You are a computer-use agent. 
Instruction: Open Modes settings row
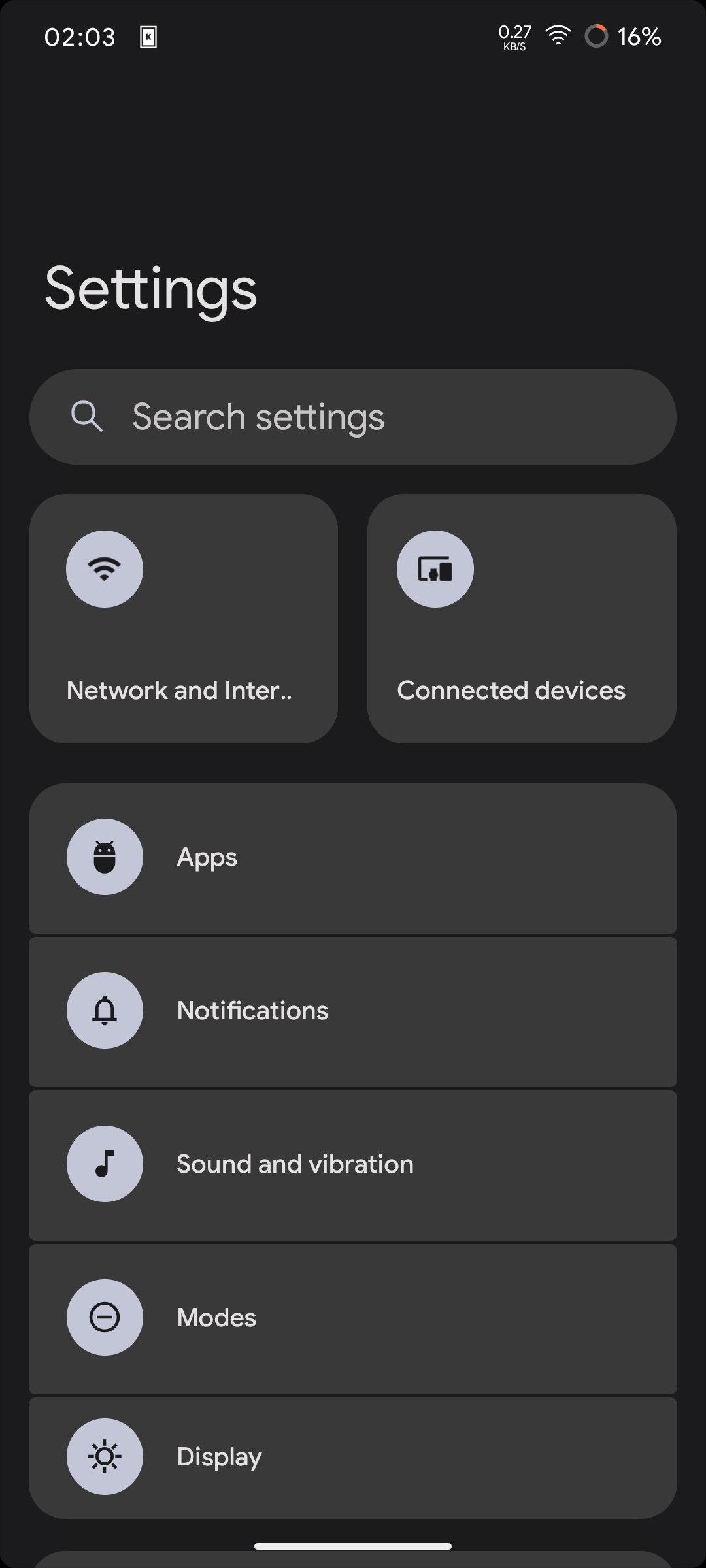353,1318
